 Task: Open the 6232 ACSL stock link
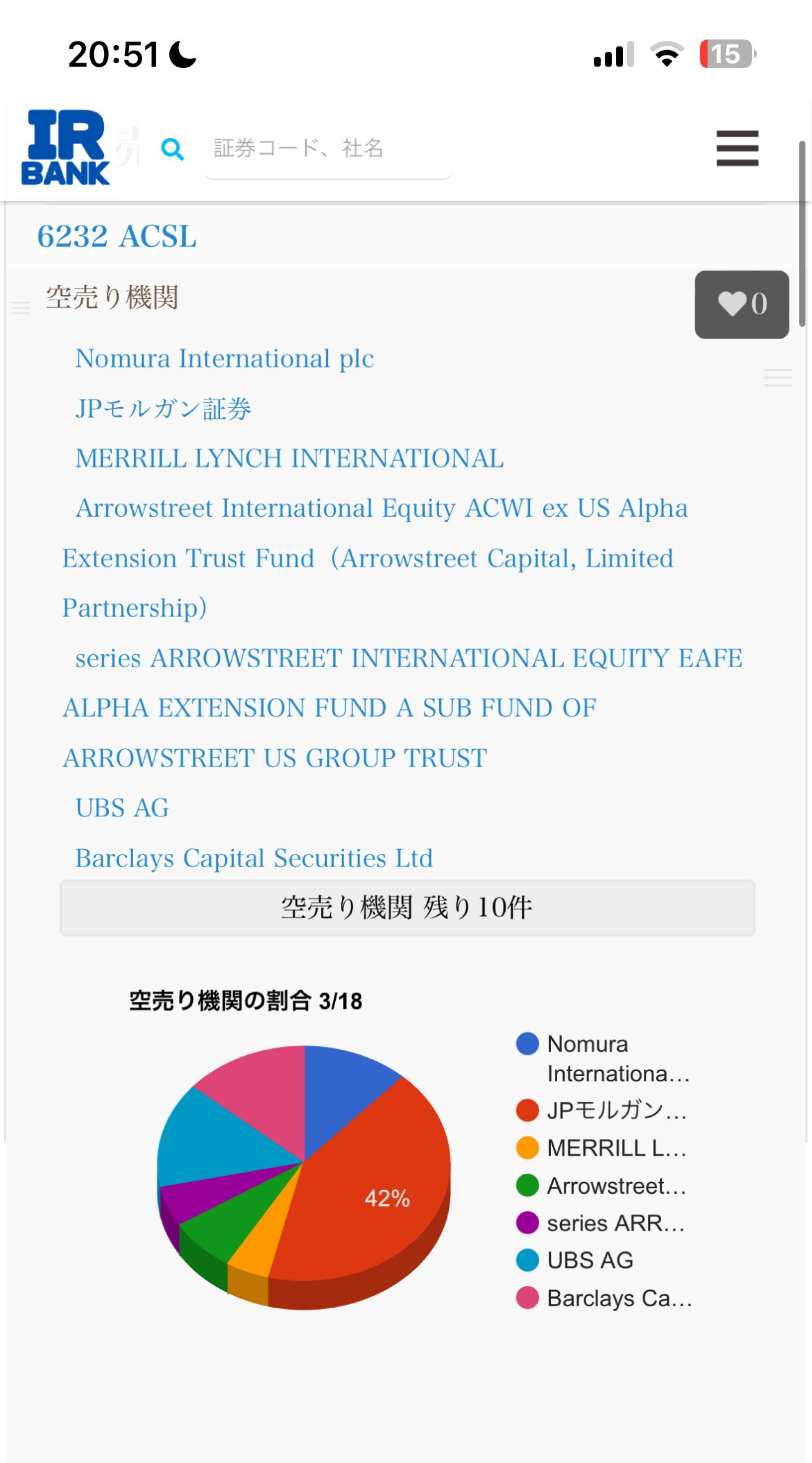[117, 236]
